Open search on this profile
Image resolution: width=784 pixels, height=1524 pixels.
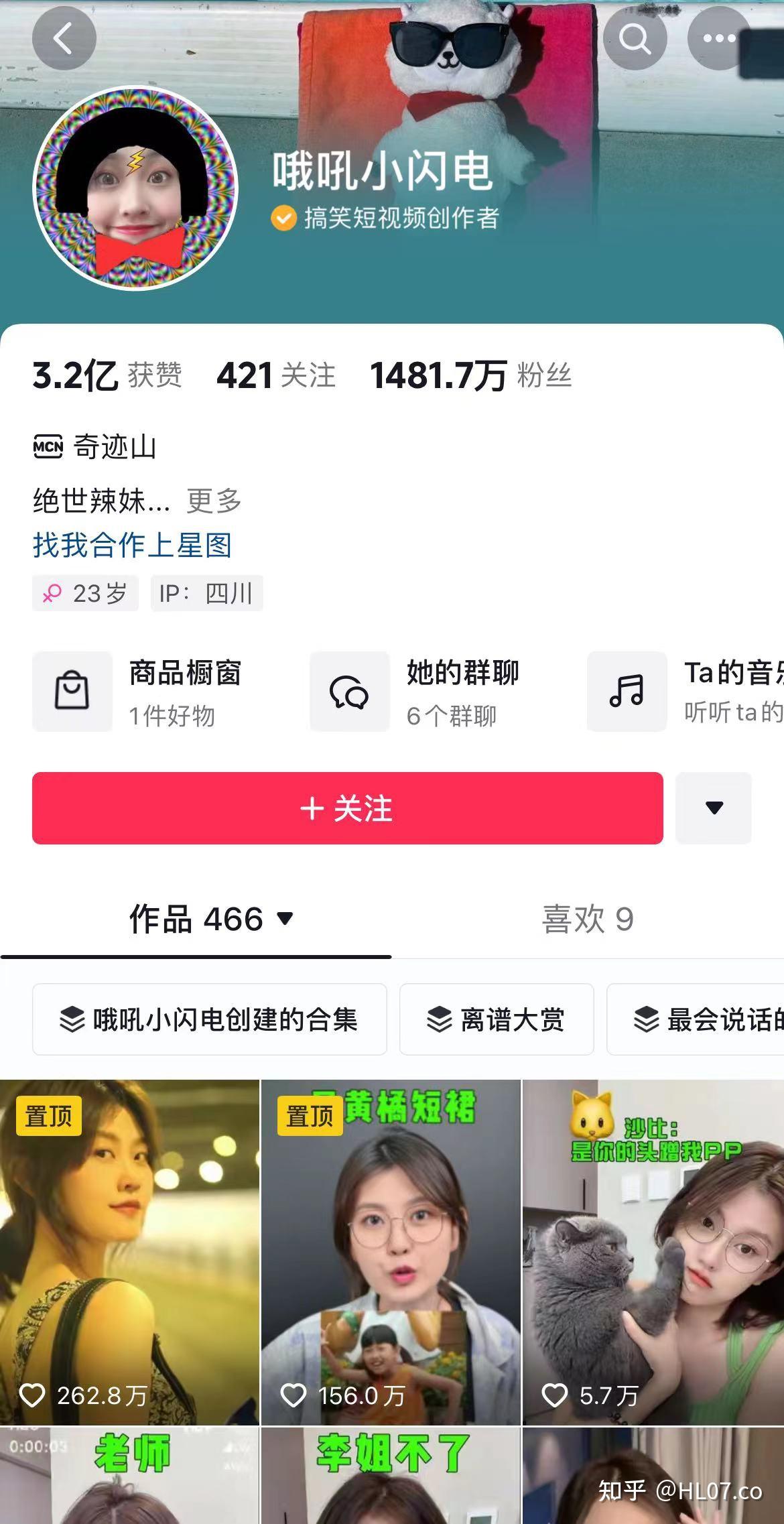(635, 38)
